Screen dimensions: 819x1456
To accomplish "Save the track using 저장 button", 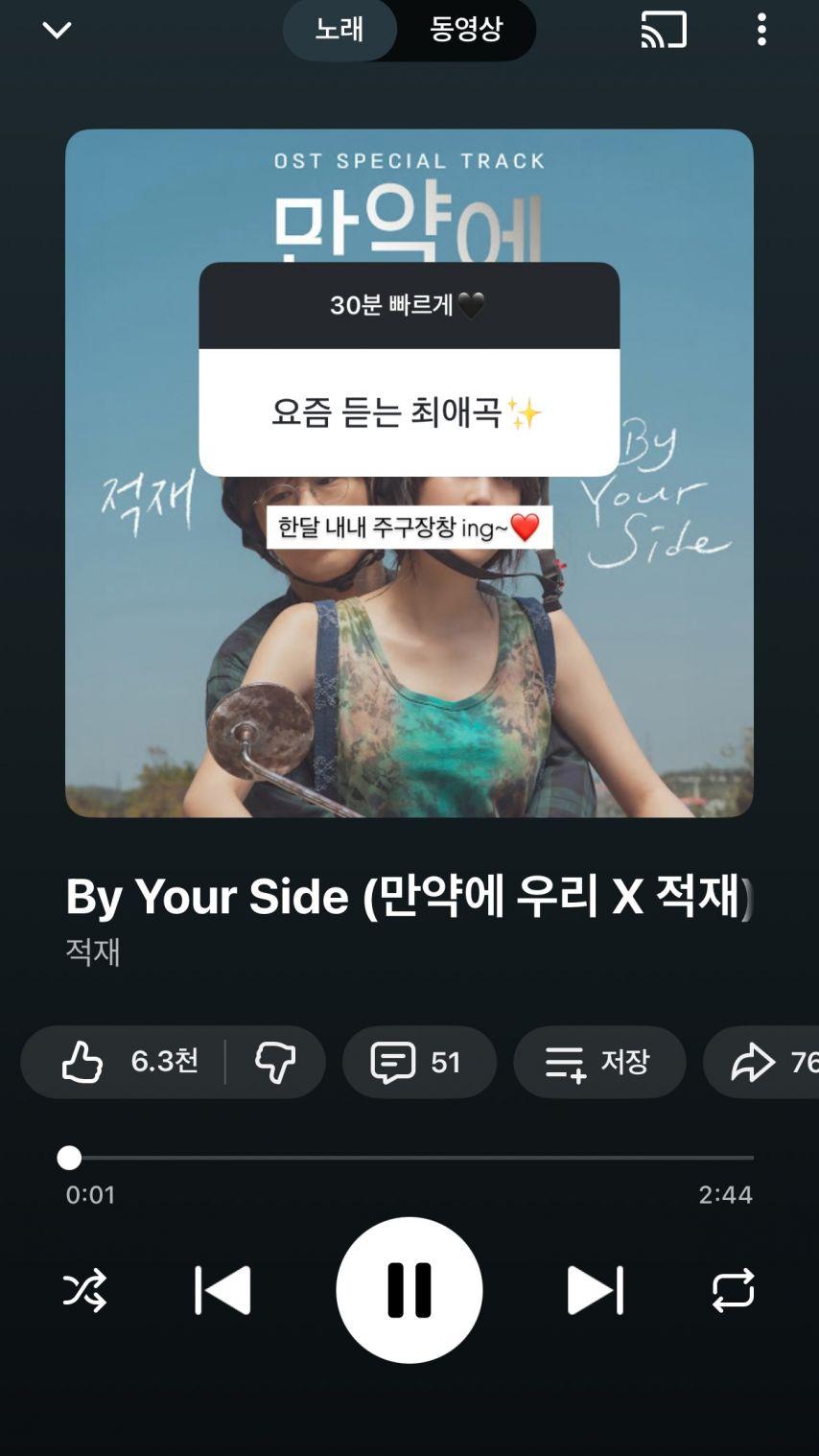I will pos(599,1062).
